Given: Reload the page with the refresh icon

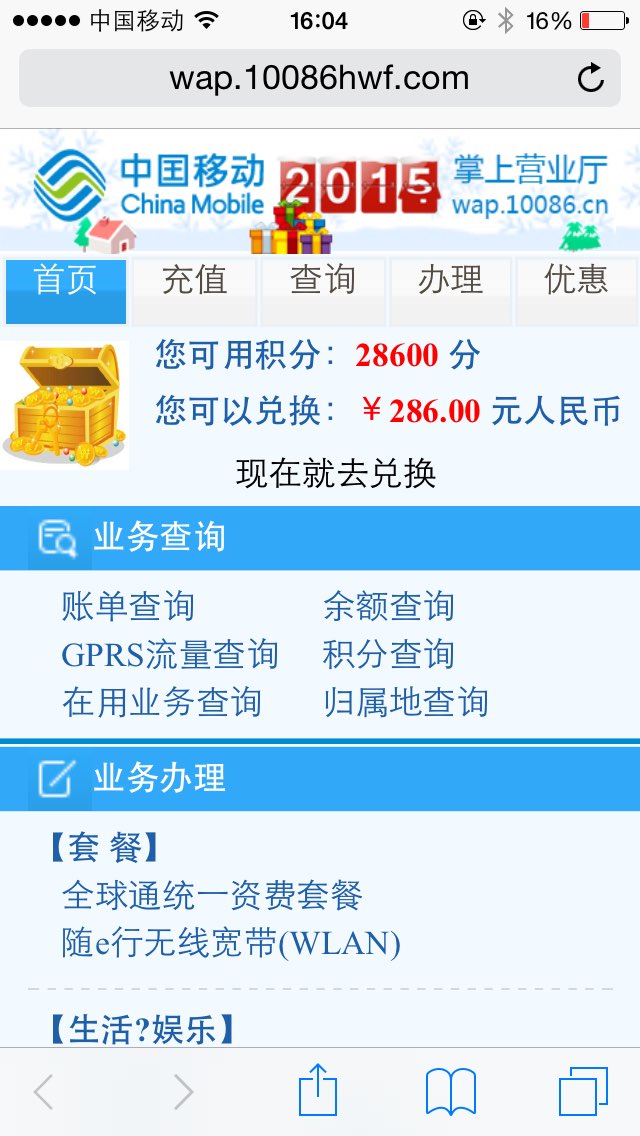Looking at the screenshot, I should (x=590, y=78).
